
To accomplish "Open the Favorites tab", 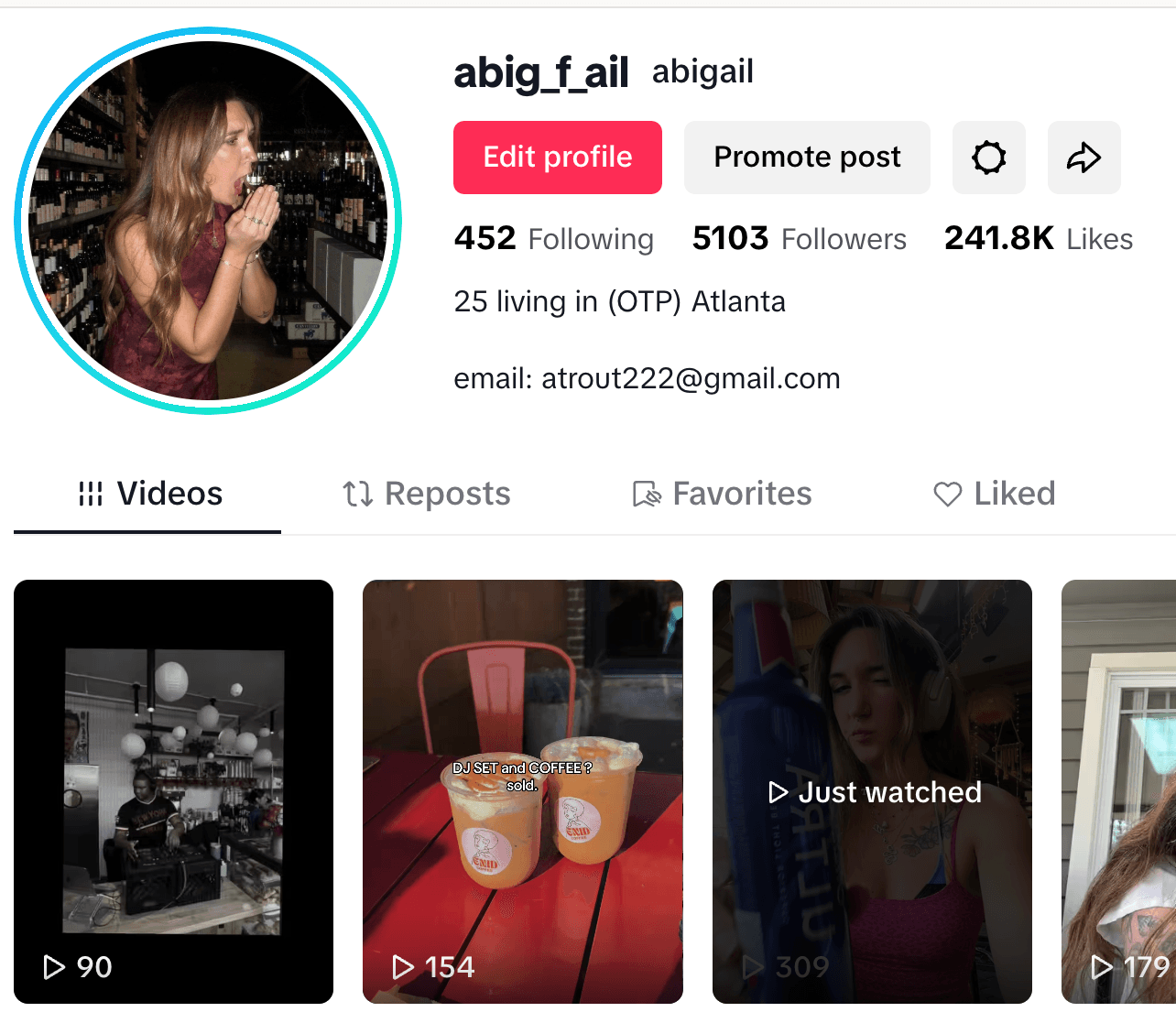I will [722, 494].
